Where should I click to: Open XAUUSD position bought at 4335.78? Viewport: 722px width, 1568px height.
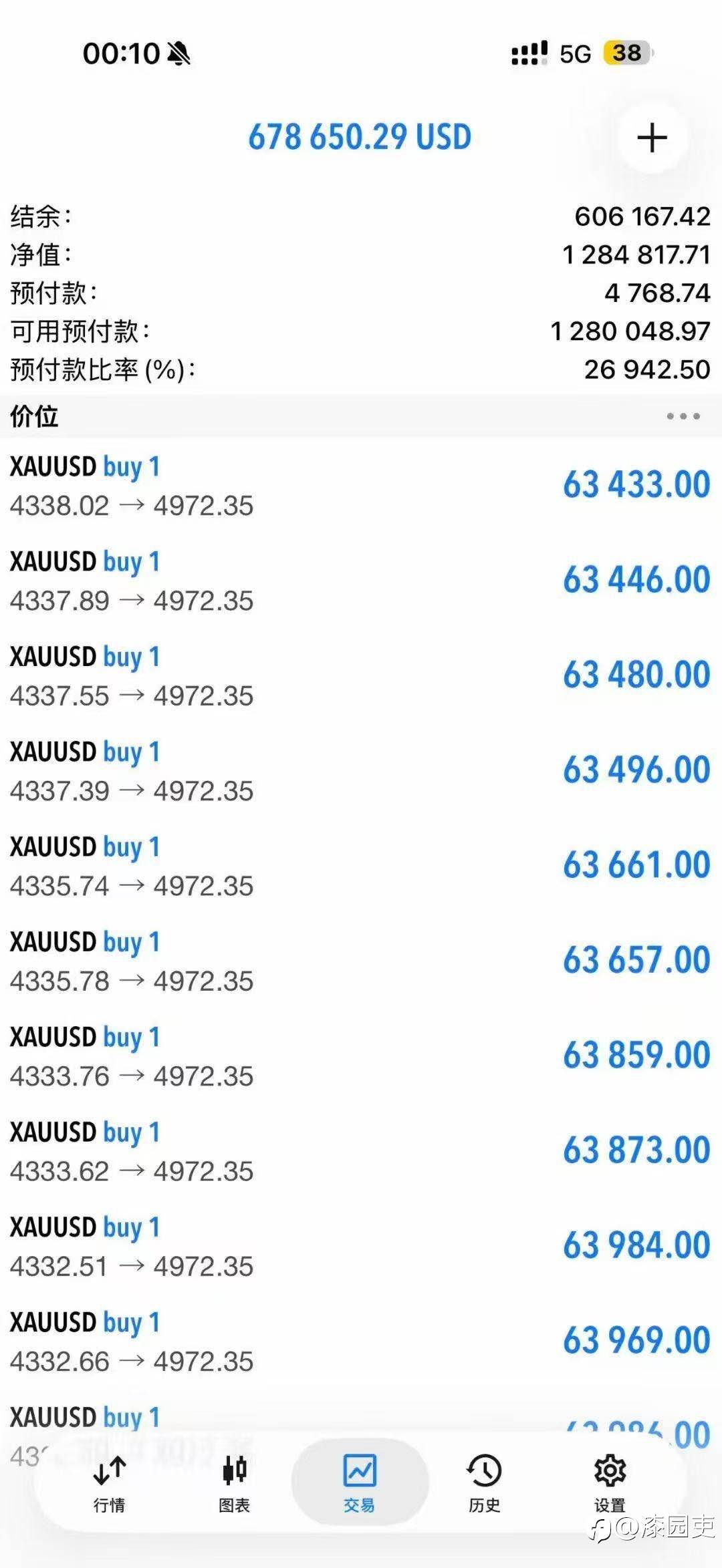coord(361,961)
